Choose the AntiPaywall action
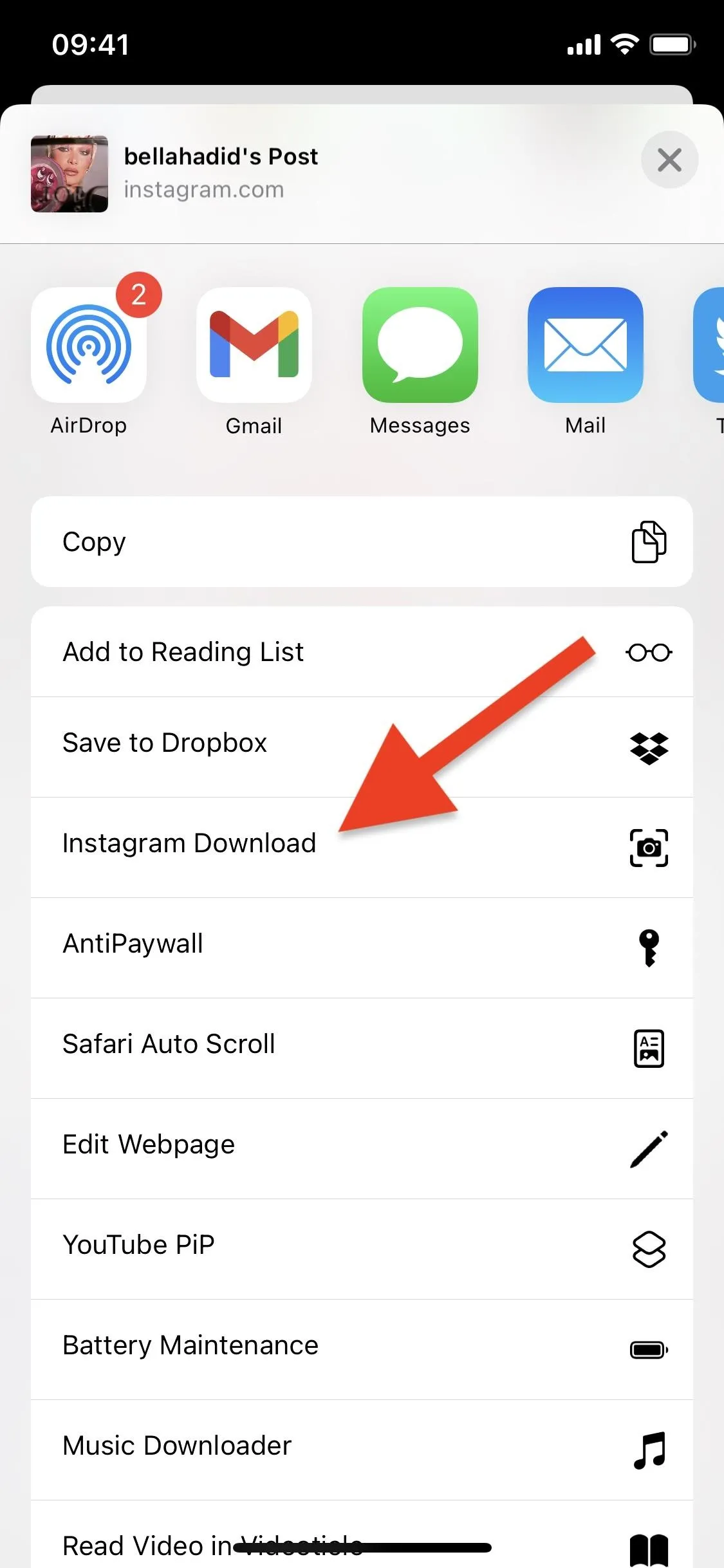This screenshot has width=724, height=1568. [x=362, y=947]
